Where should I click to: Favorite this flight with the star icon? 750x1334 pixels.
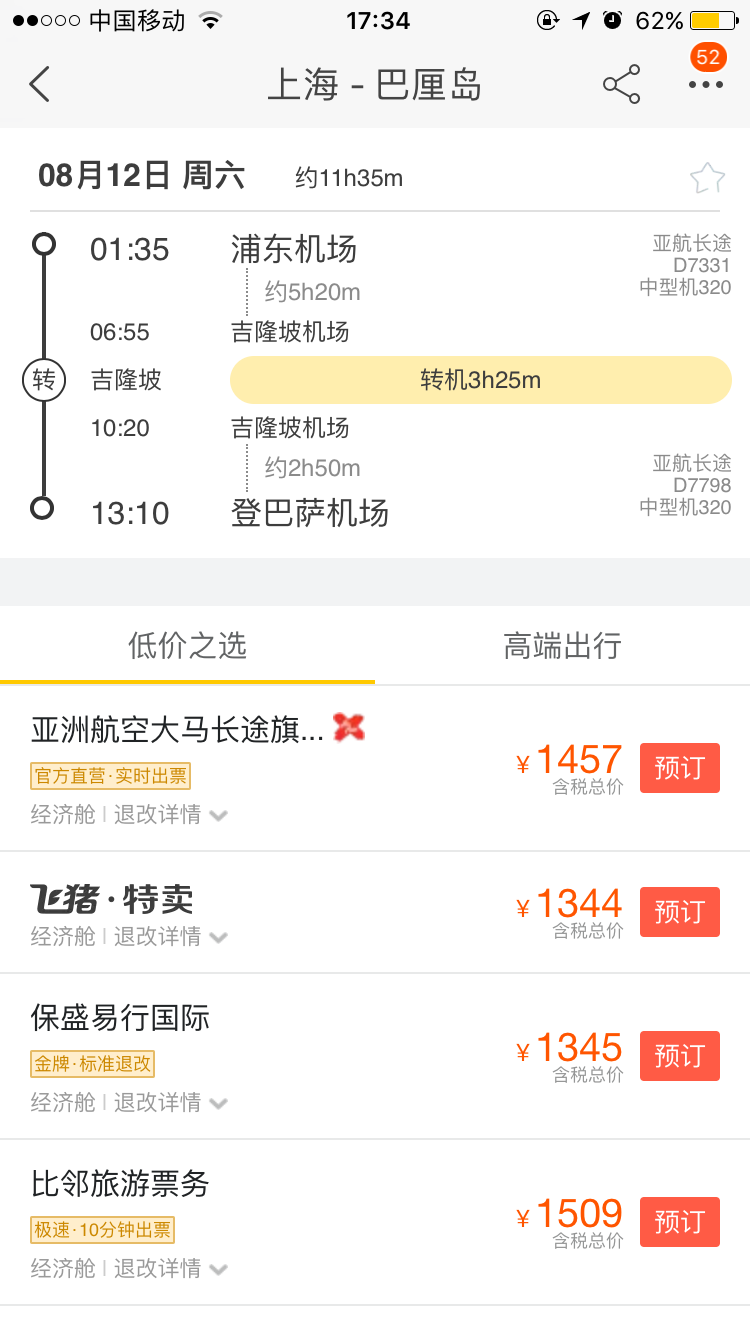point(707,178)
